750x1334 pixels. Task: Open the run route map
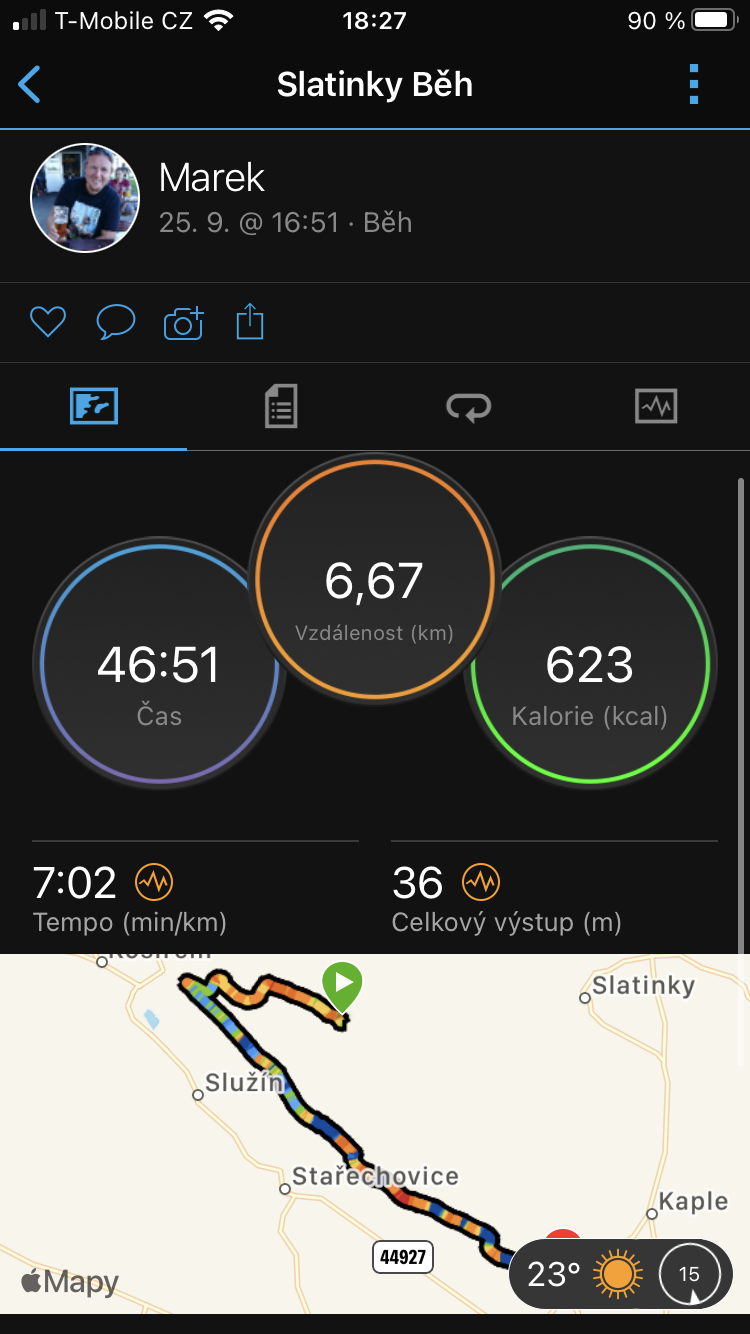click(375, 1134)
